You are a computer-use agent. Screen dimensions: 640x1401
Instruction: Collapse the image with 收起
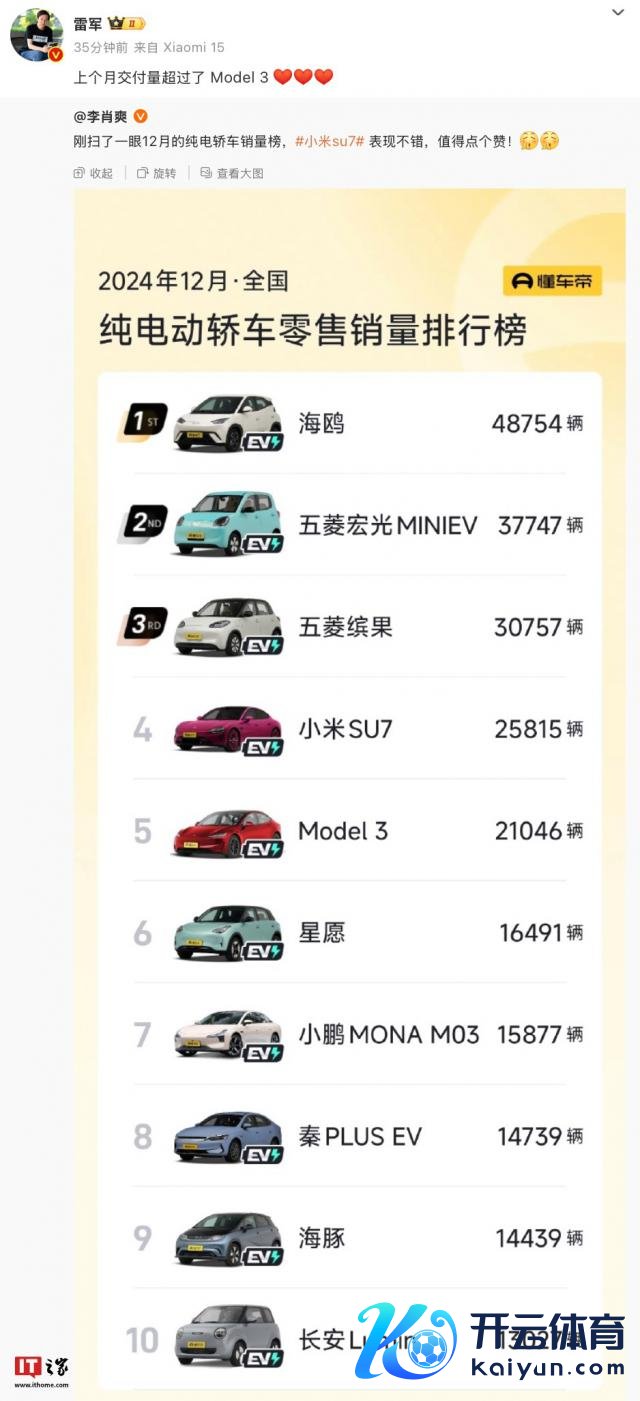point(93,173)
